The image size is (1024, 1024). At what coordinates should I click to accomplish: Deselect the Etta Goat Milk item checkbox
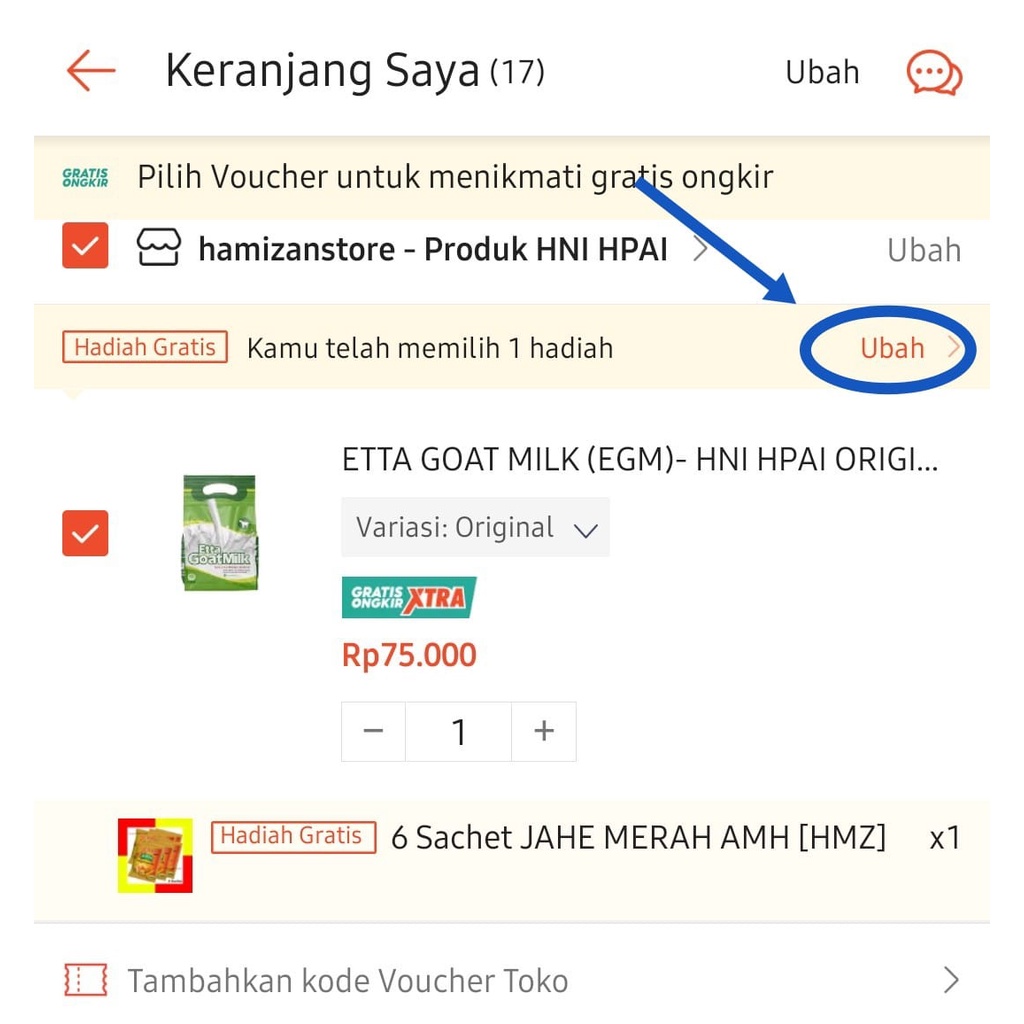(85, 533)
